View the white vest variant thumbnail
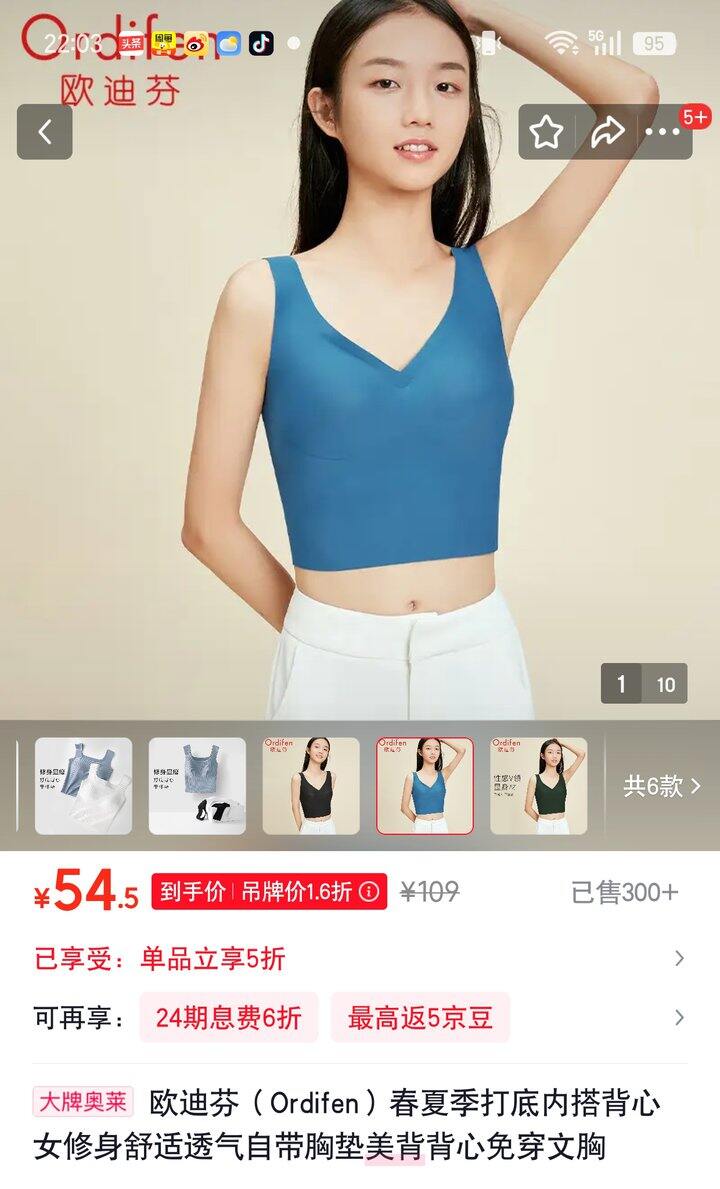Image resolution: width=720 pixels, height=1189 pixels. [83, 786]
